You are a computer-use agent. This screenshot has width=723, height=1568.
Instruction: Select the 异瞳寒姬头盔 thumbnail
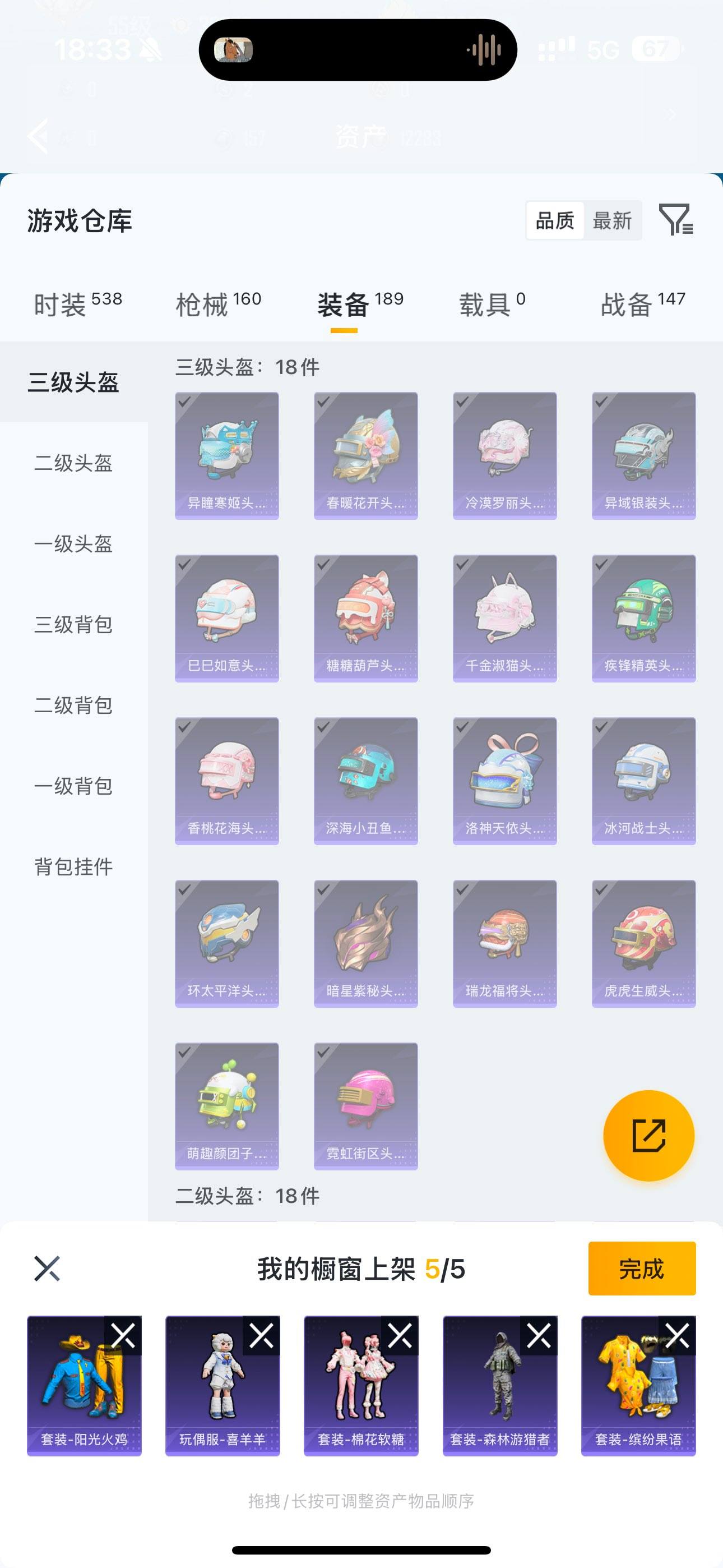[x=226, y=454]
